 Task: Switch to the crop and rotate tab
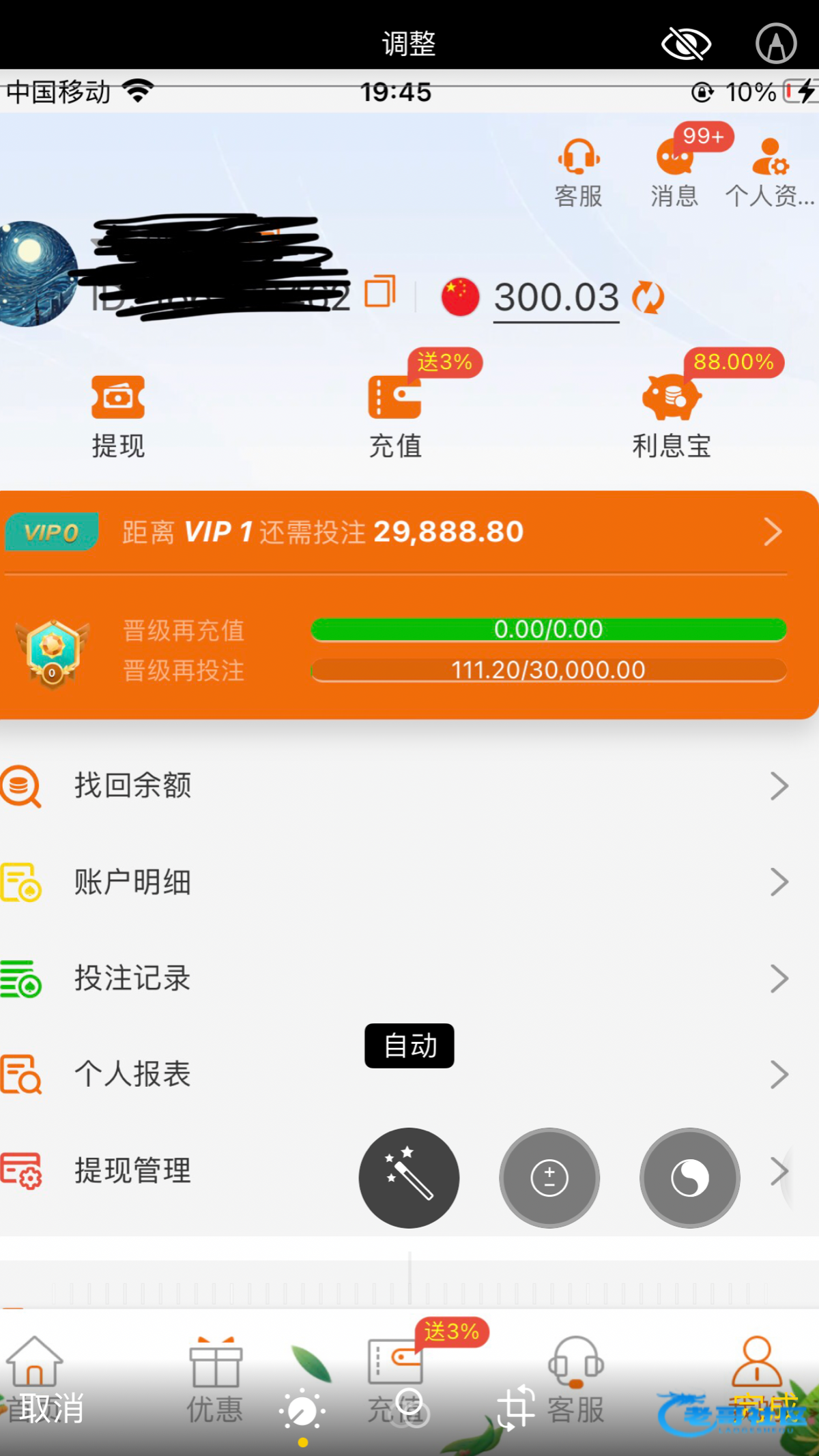(515, 1408)
